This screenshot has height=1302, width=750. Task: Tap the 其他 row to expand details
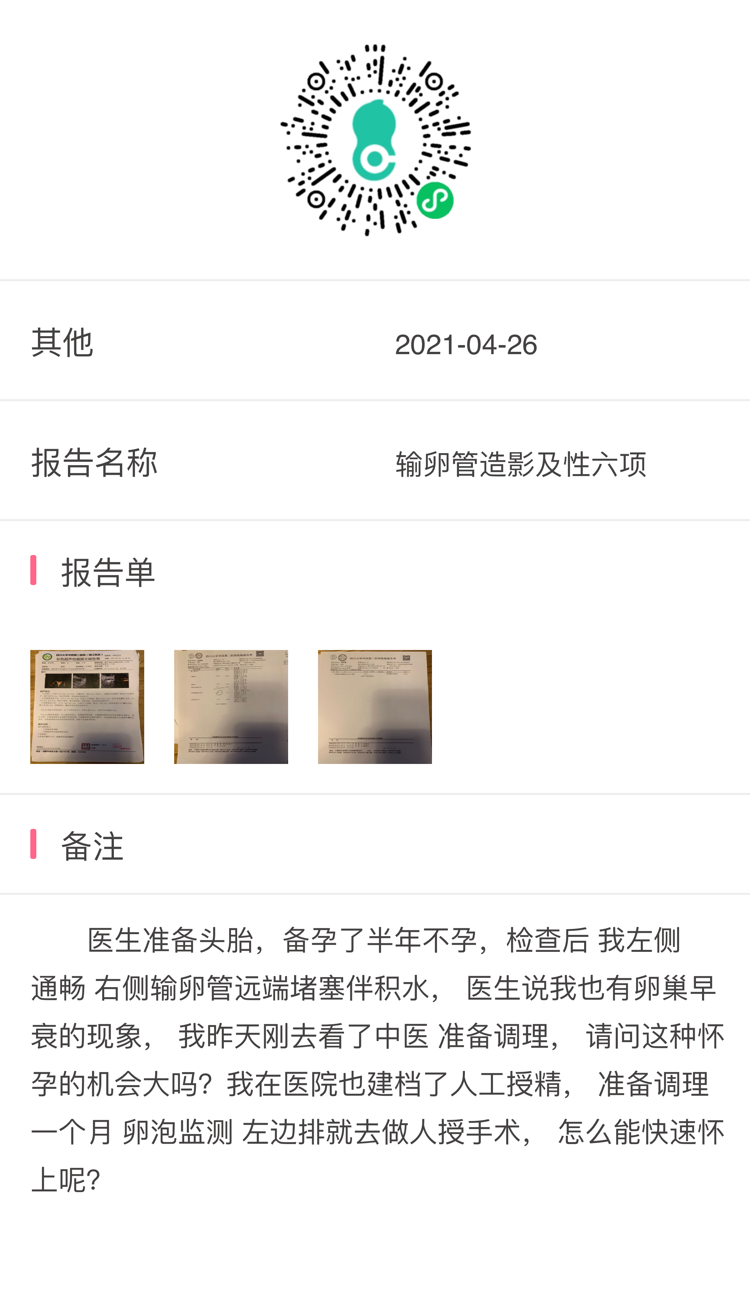(x=375, y=343)
